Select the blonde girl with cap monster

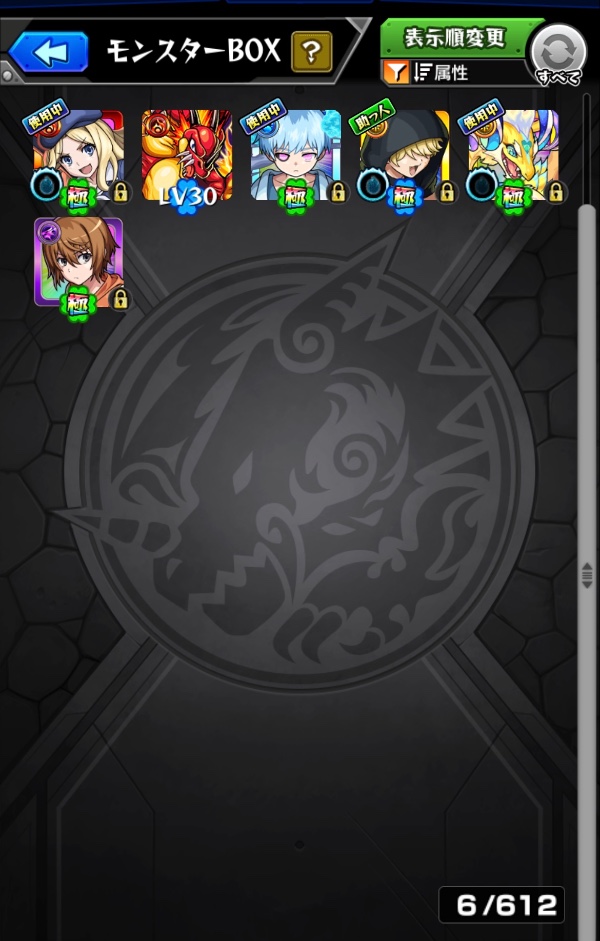pyautogui.click(x=79, y=155)
